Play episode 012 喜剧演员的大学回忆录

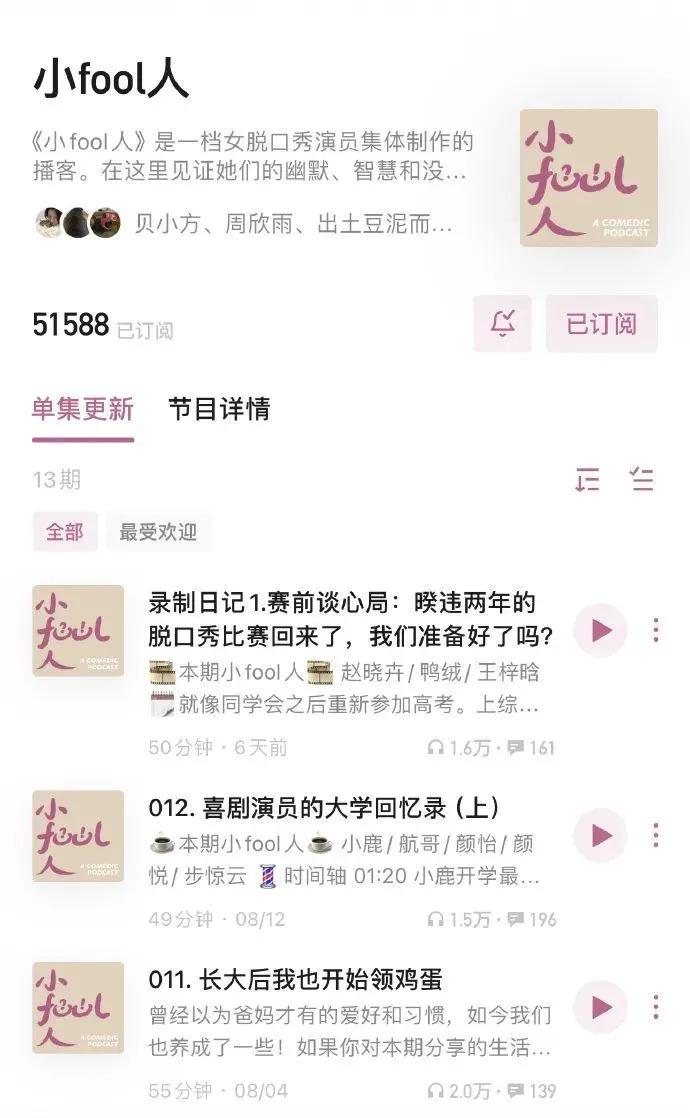pos(600,835)
